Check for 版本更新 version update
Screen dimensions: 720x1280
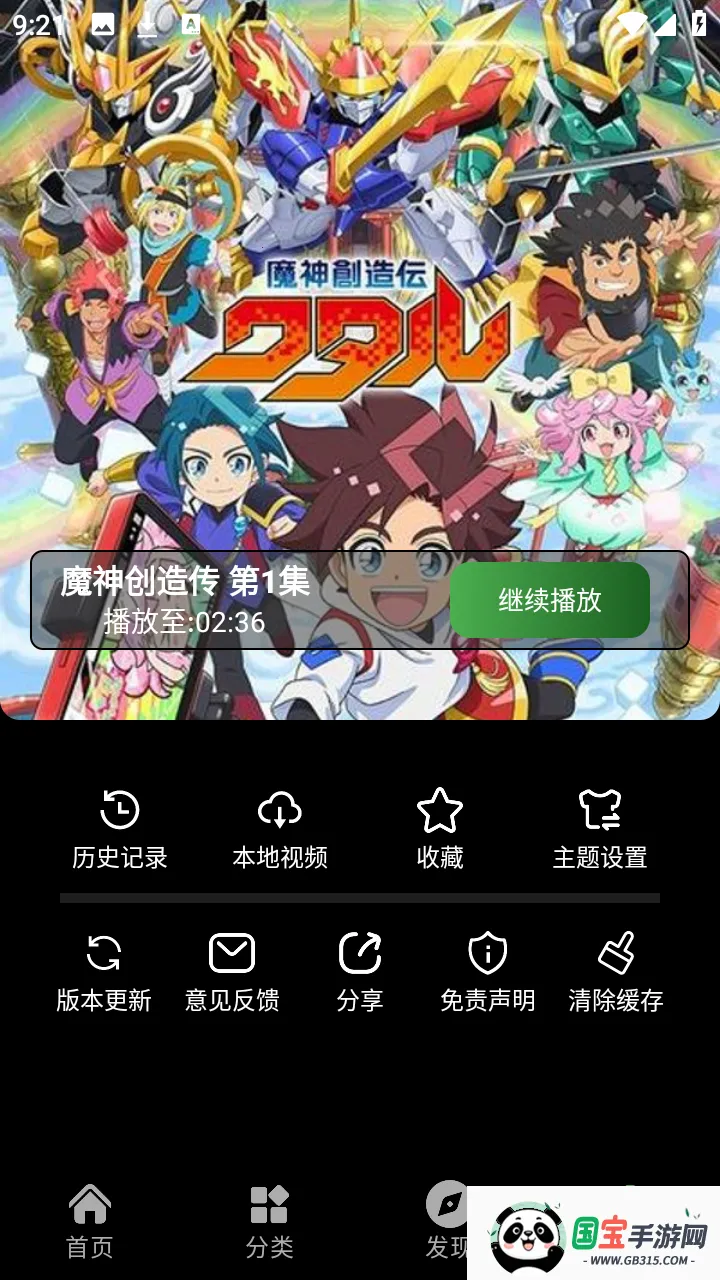click(104, 972)
